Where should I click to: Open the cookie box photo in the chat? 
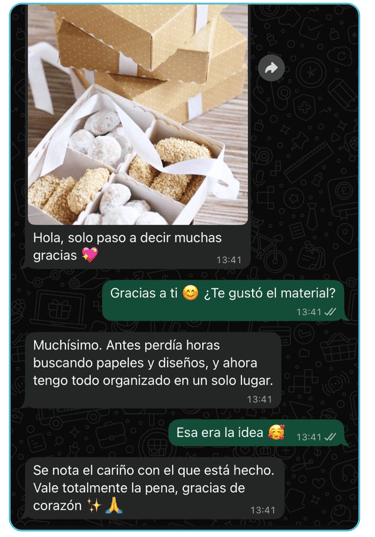point(138,115)
